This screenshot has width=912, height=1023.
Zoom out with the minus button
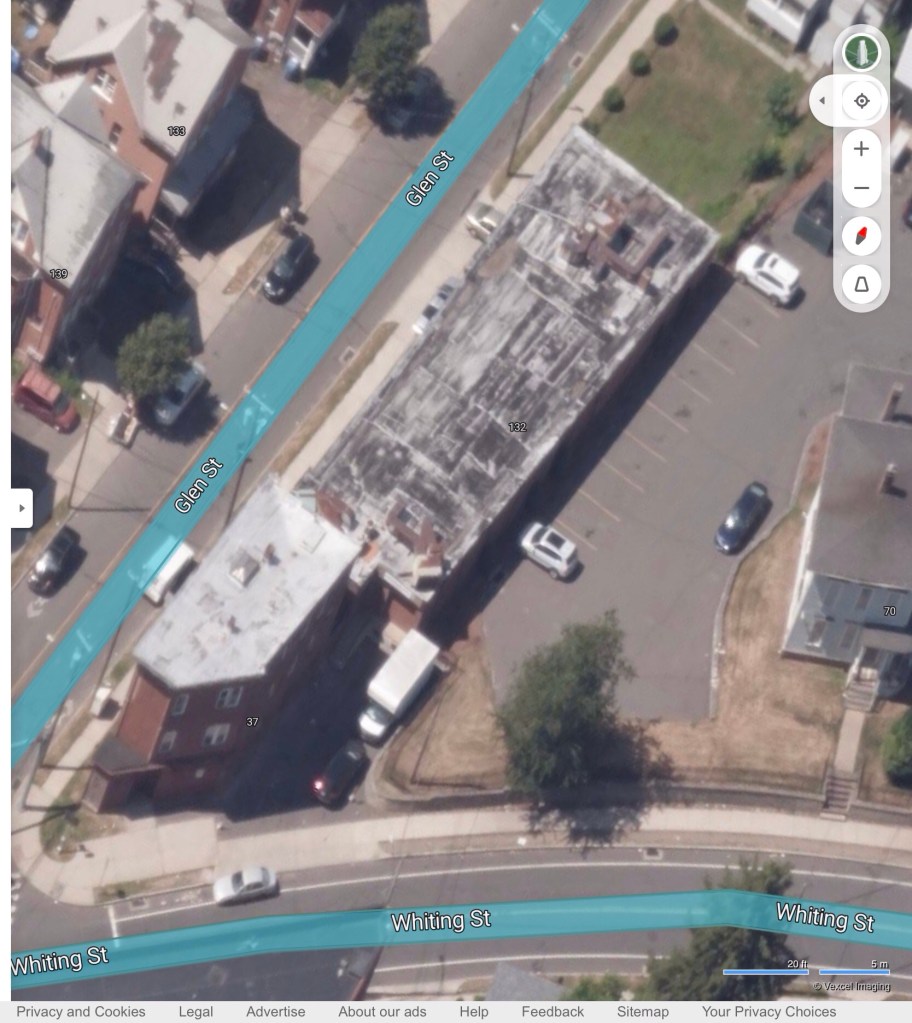(x=861, y=189)
